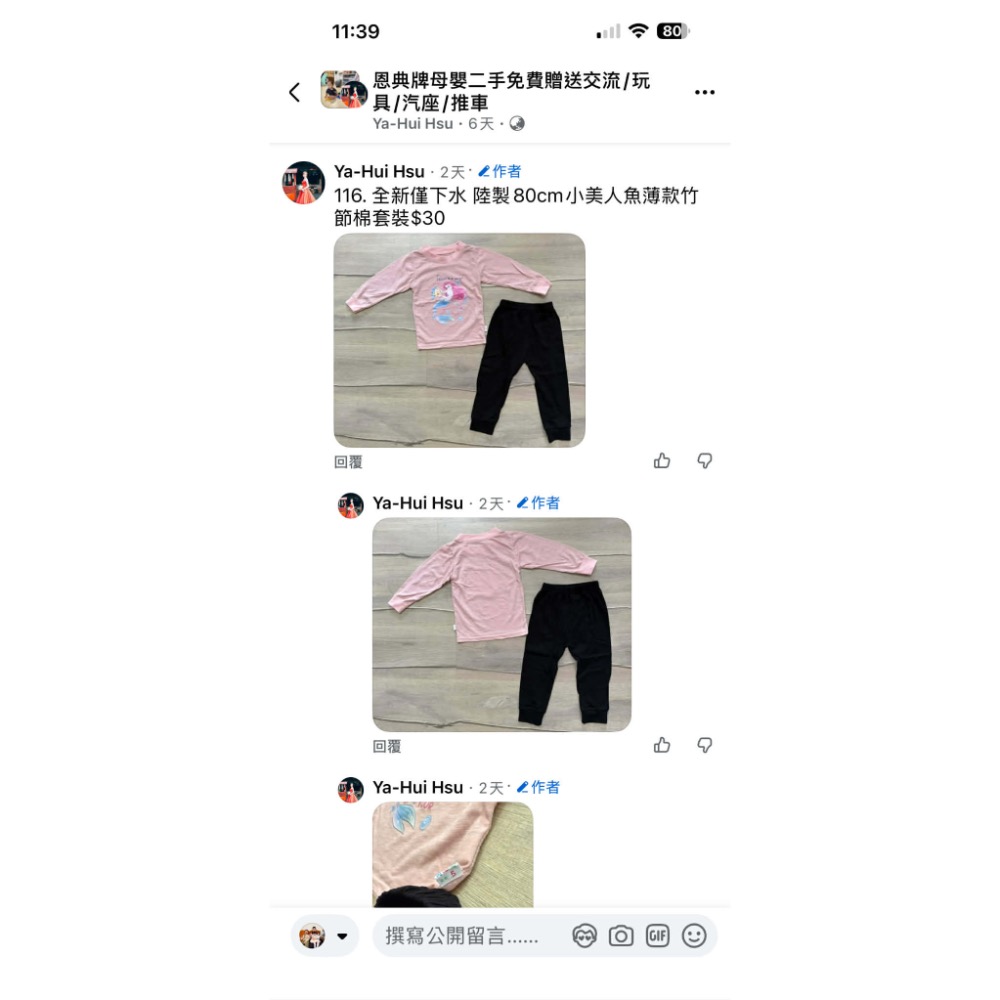
Task: Open the close-up photo of the size tag
Action: [452, 853]
